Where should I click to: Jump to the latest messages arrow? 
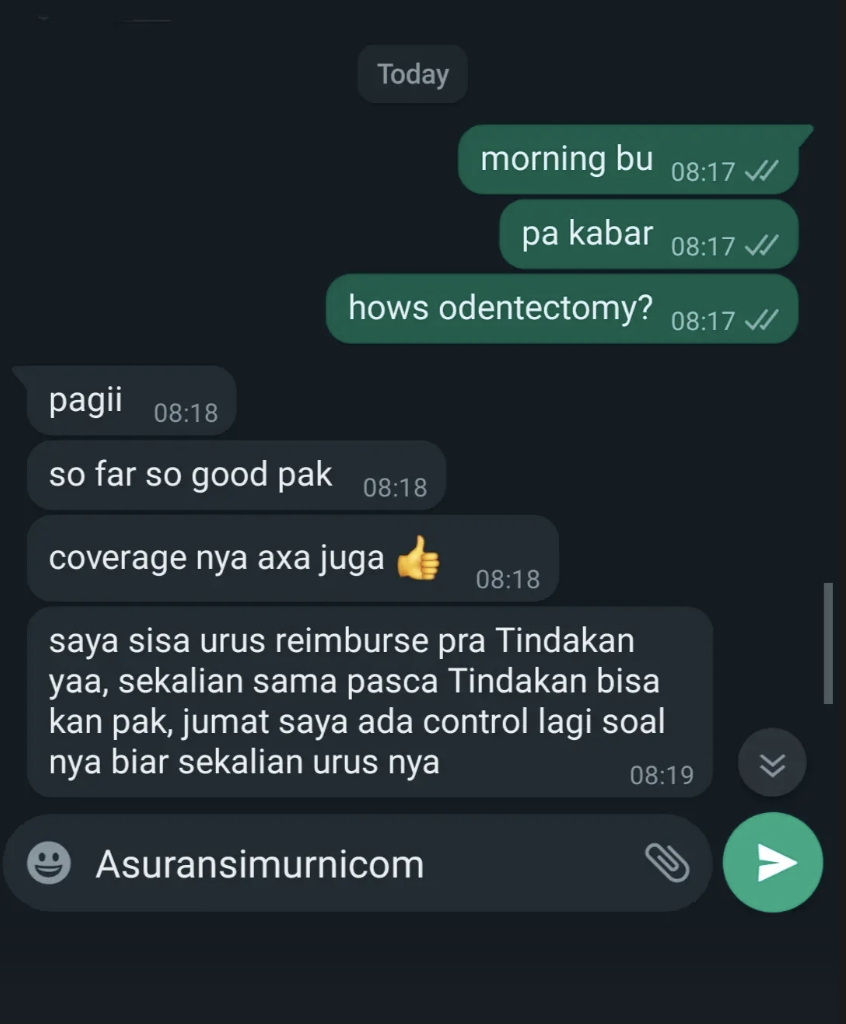tap(772, 764)
